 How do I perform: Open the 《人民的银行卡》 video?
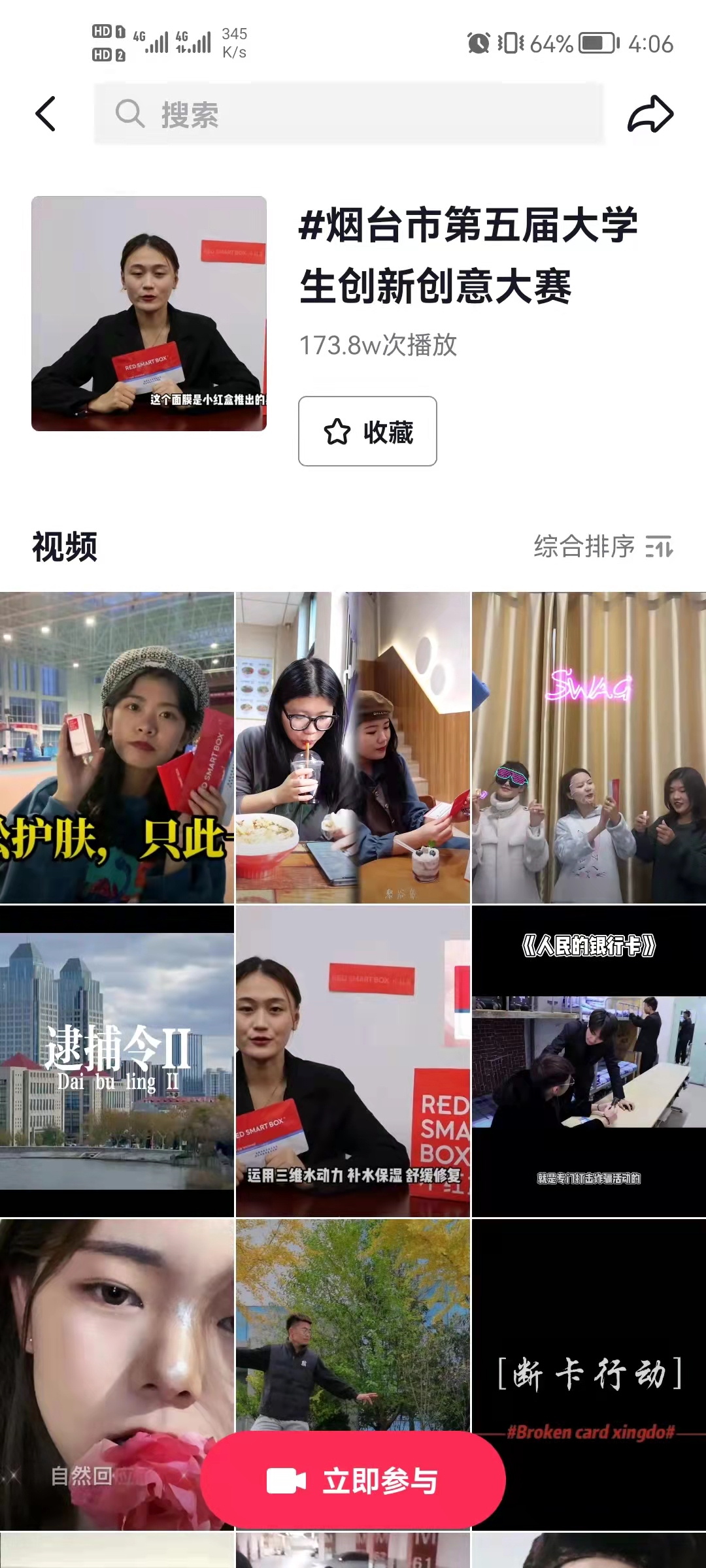(588, 1061)
